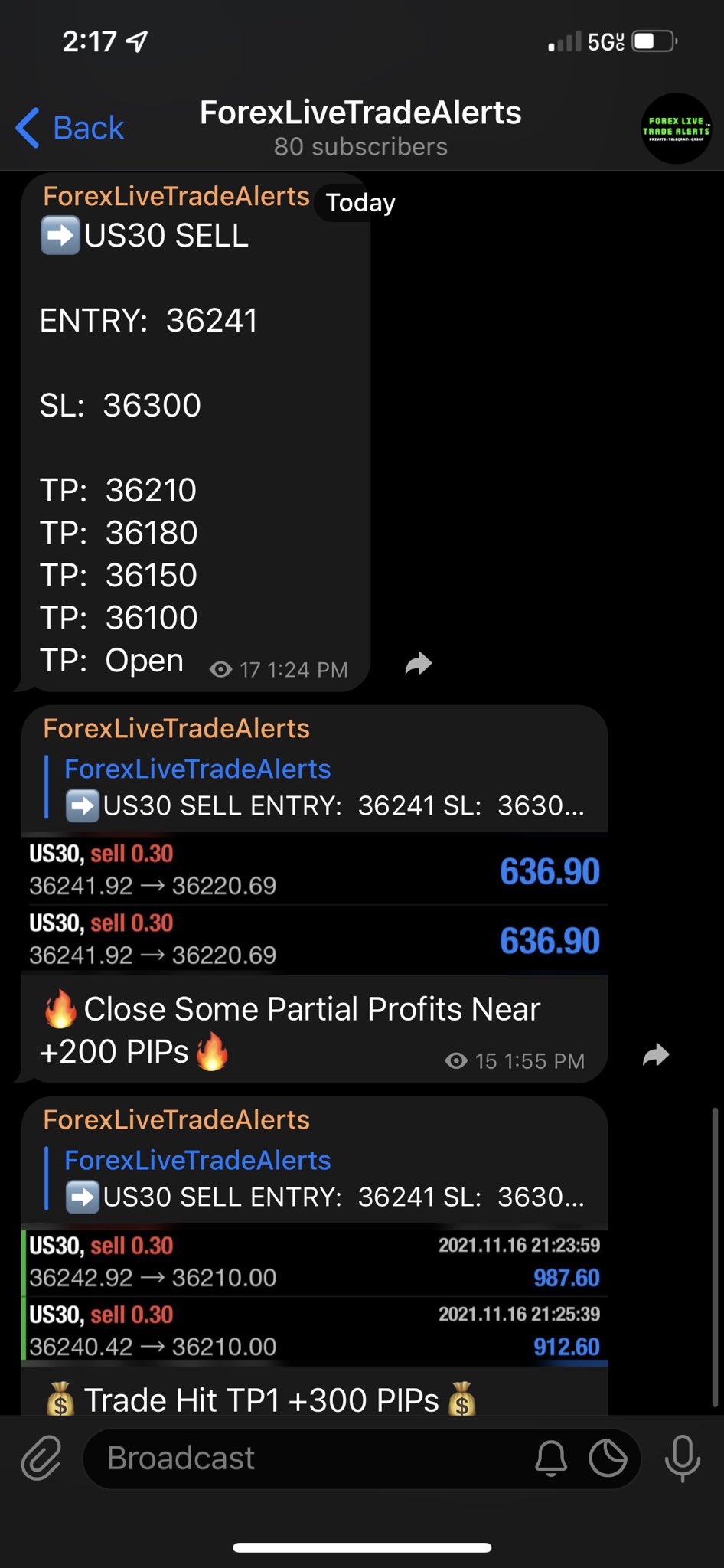Forward the US30 SELL signal message

click(419, 664)
